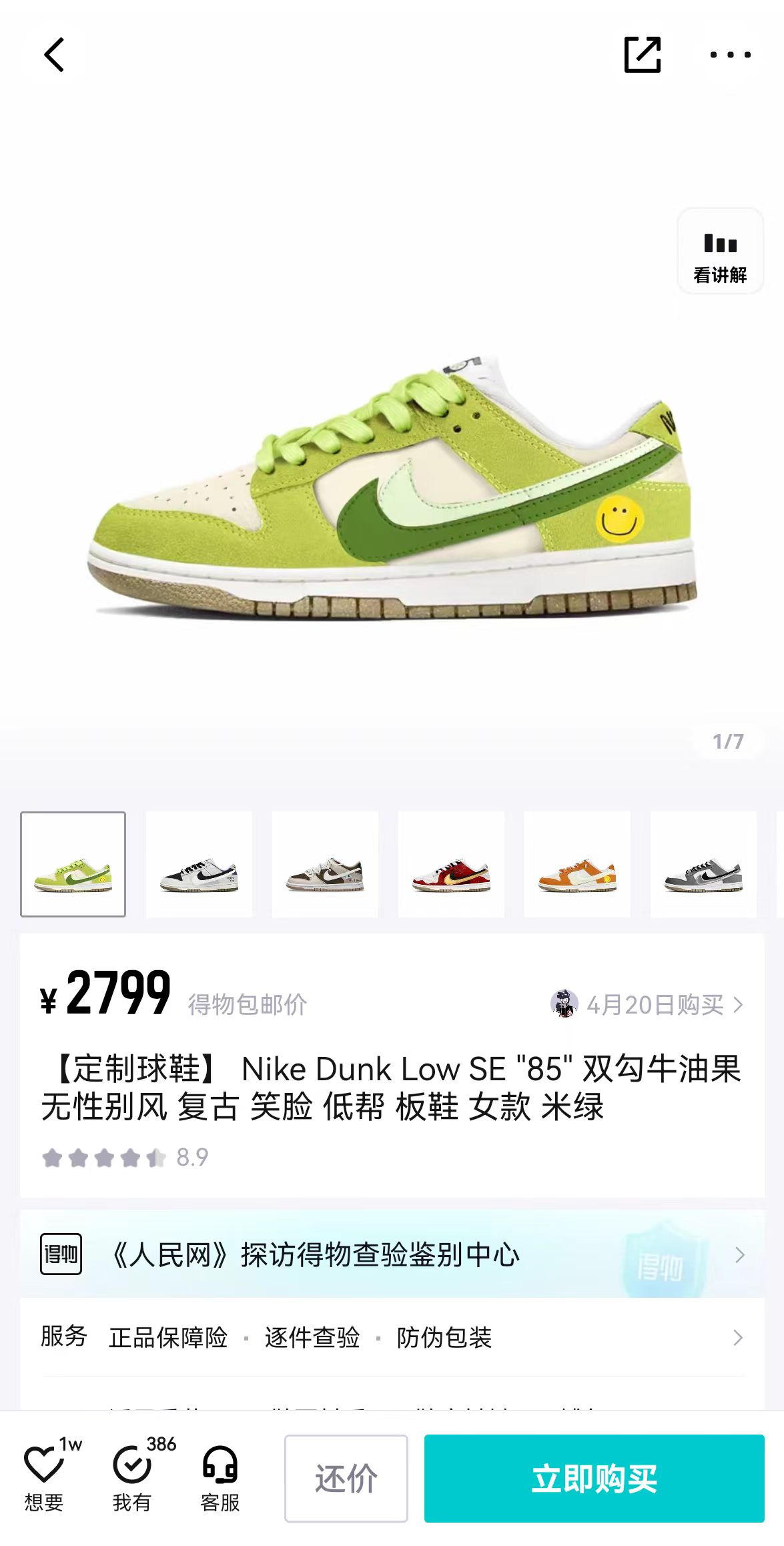
Task: Share this sneaker listing
Action: (x=643, y=55)
